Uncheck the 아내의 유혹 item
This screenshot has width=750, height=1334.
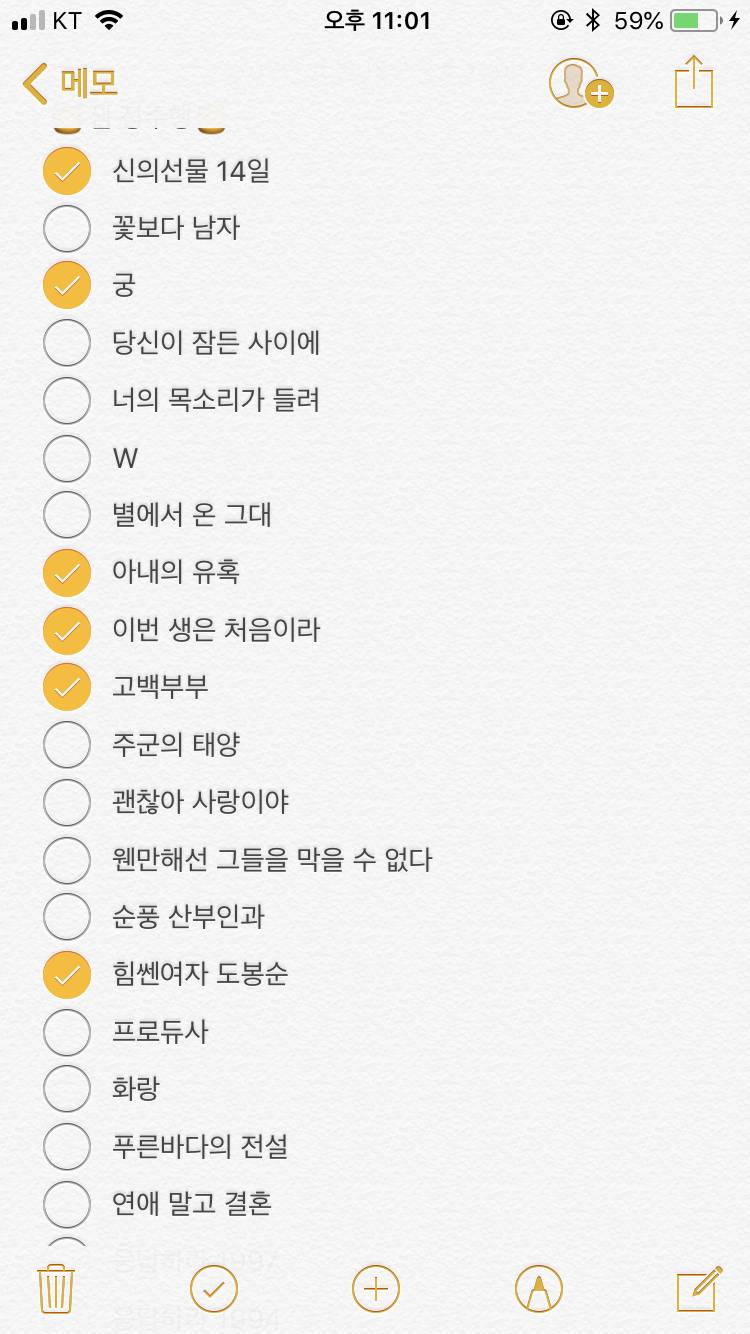(x=66, y=572)
